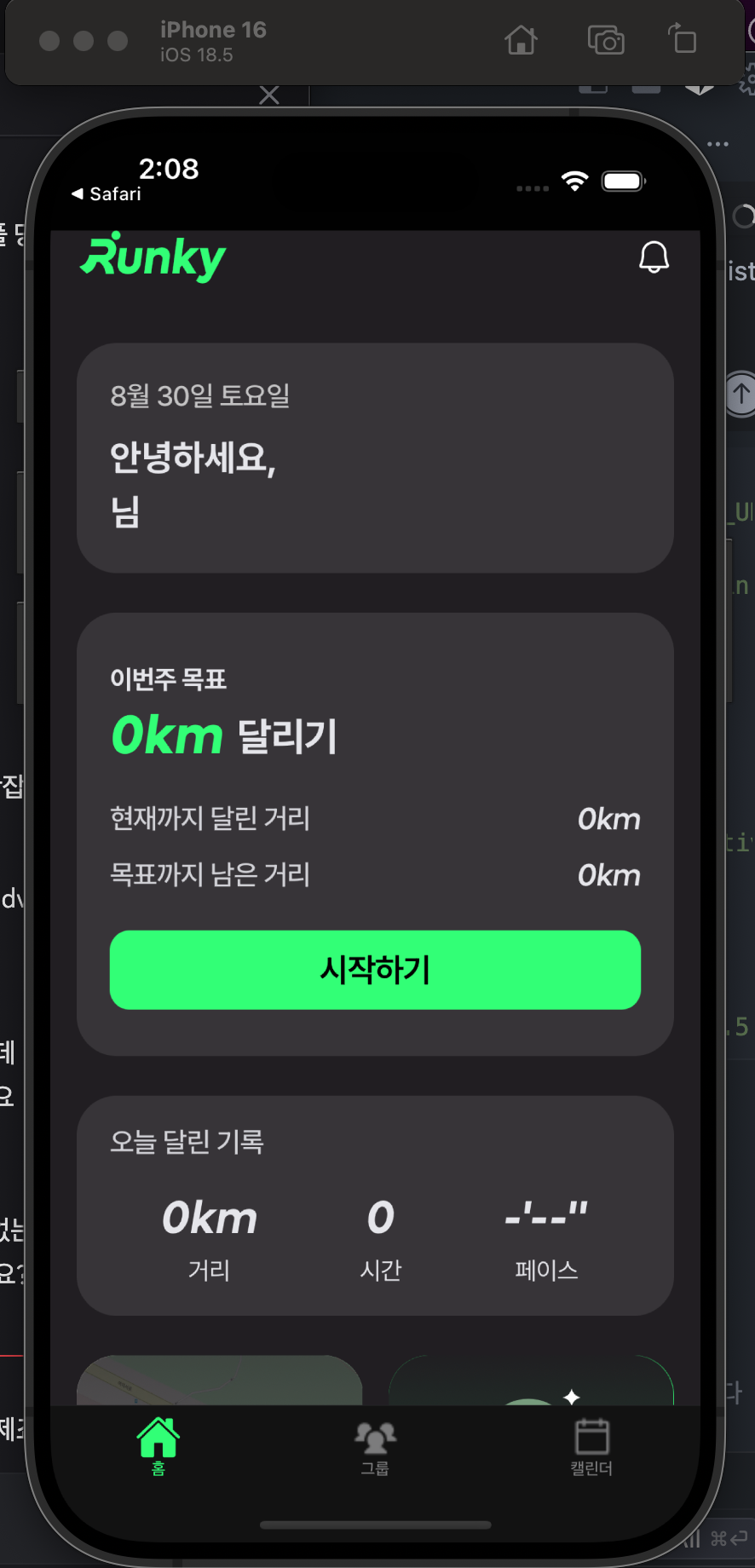Return to Safari via back link
The height and width of the screenshot is (1568, 755).
[107, 194]
